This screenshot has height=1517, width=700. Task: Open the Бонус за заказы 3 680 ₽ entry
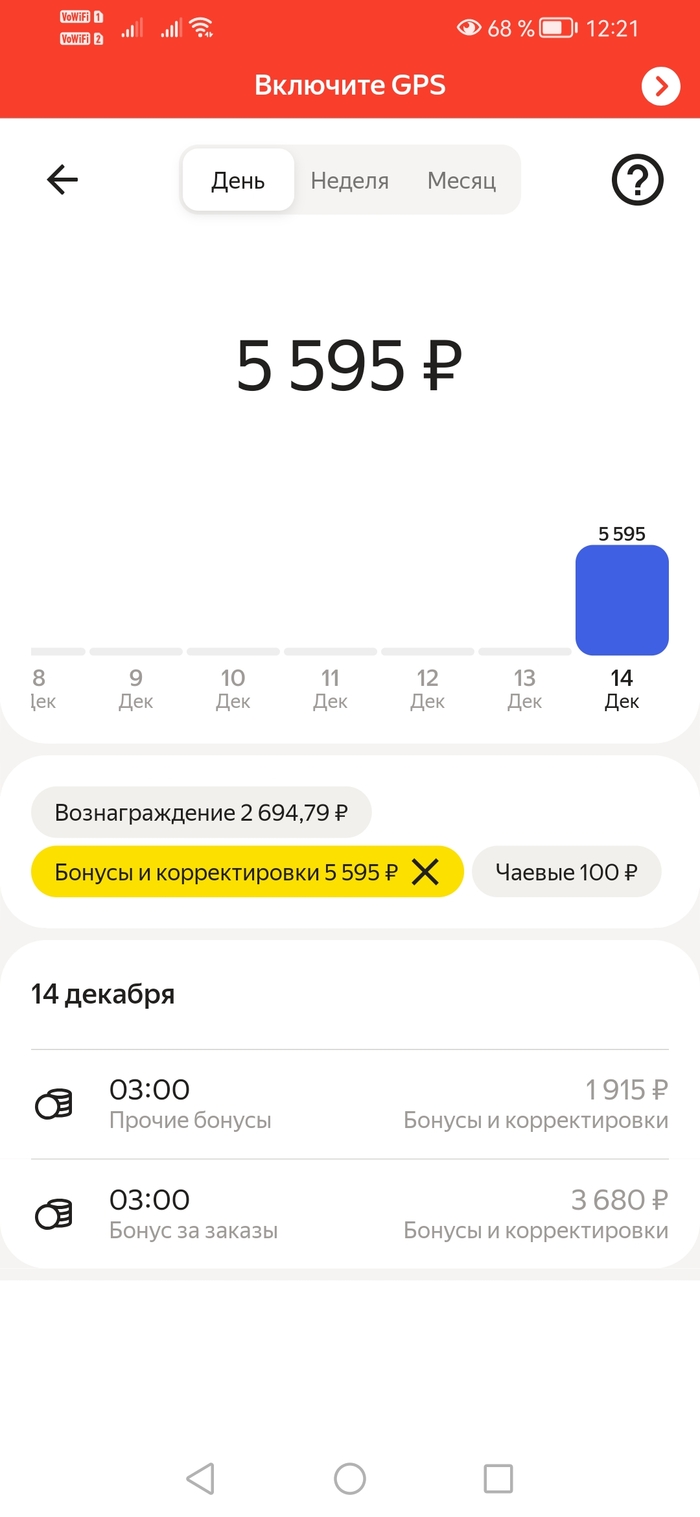pos(349,1214)
